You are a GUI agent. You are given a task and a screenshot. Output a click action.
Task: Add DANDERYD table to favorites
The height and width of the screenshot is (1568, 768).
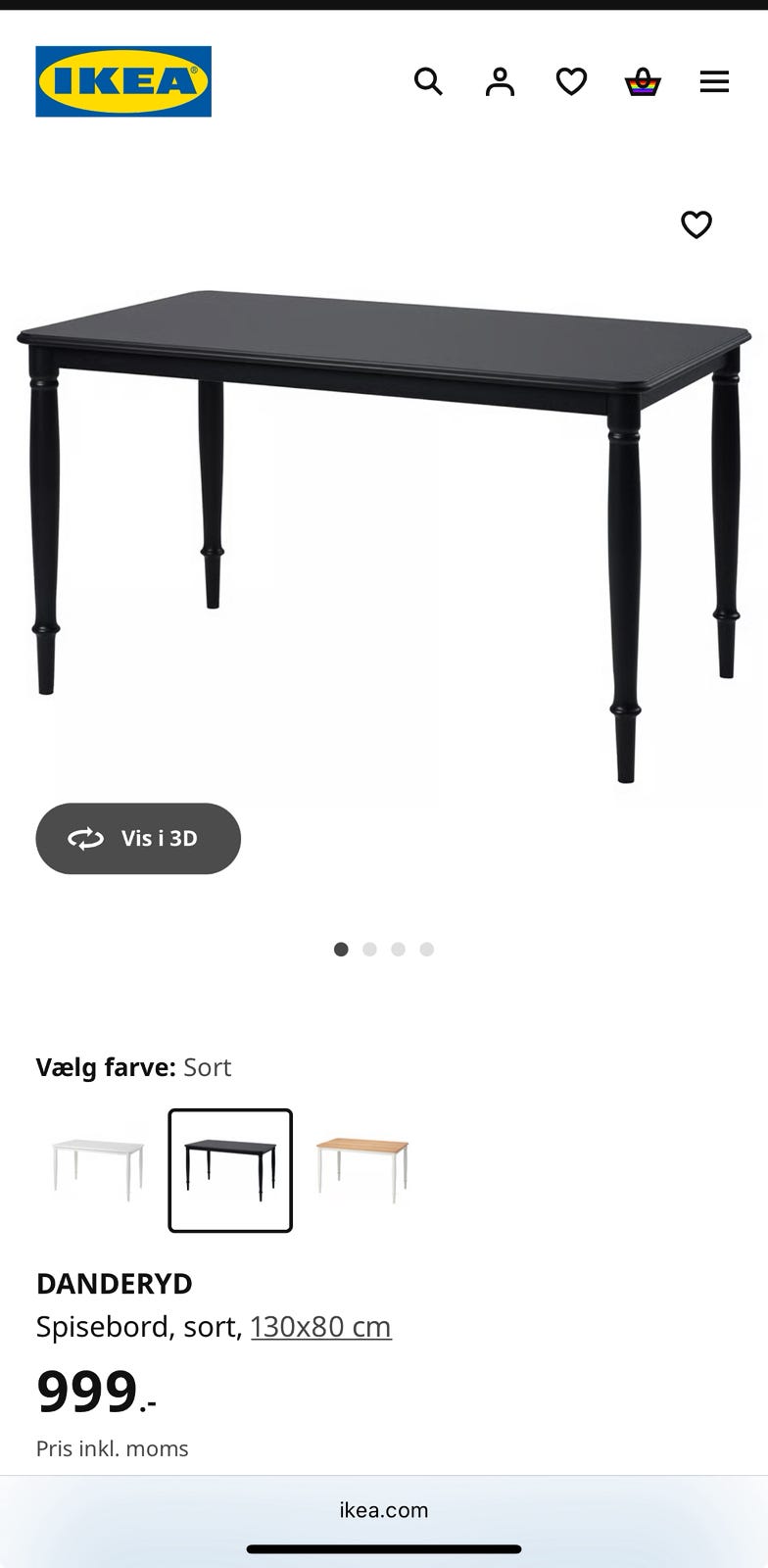tap(696, 224)
